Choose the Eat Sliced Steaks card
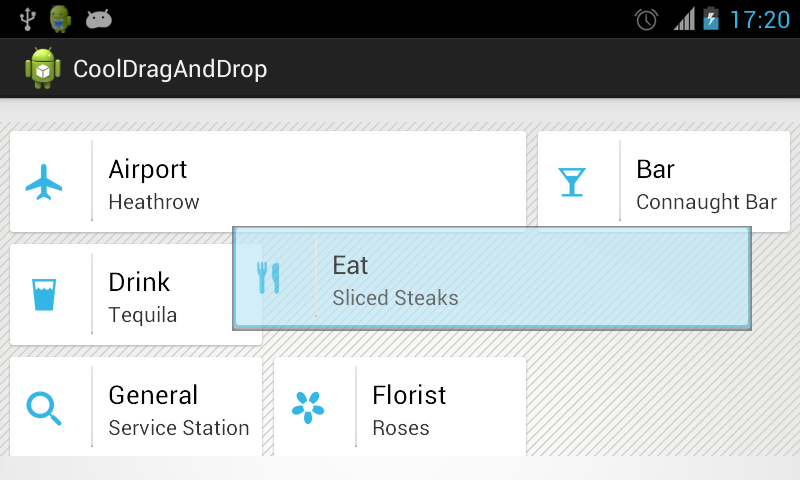 pos(491,278)
